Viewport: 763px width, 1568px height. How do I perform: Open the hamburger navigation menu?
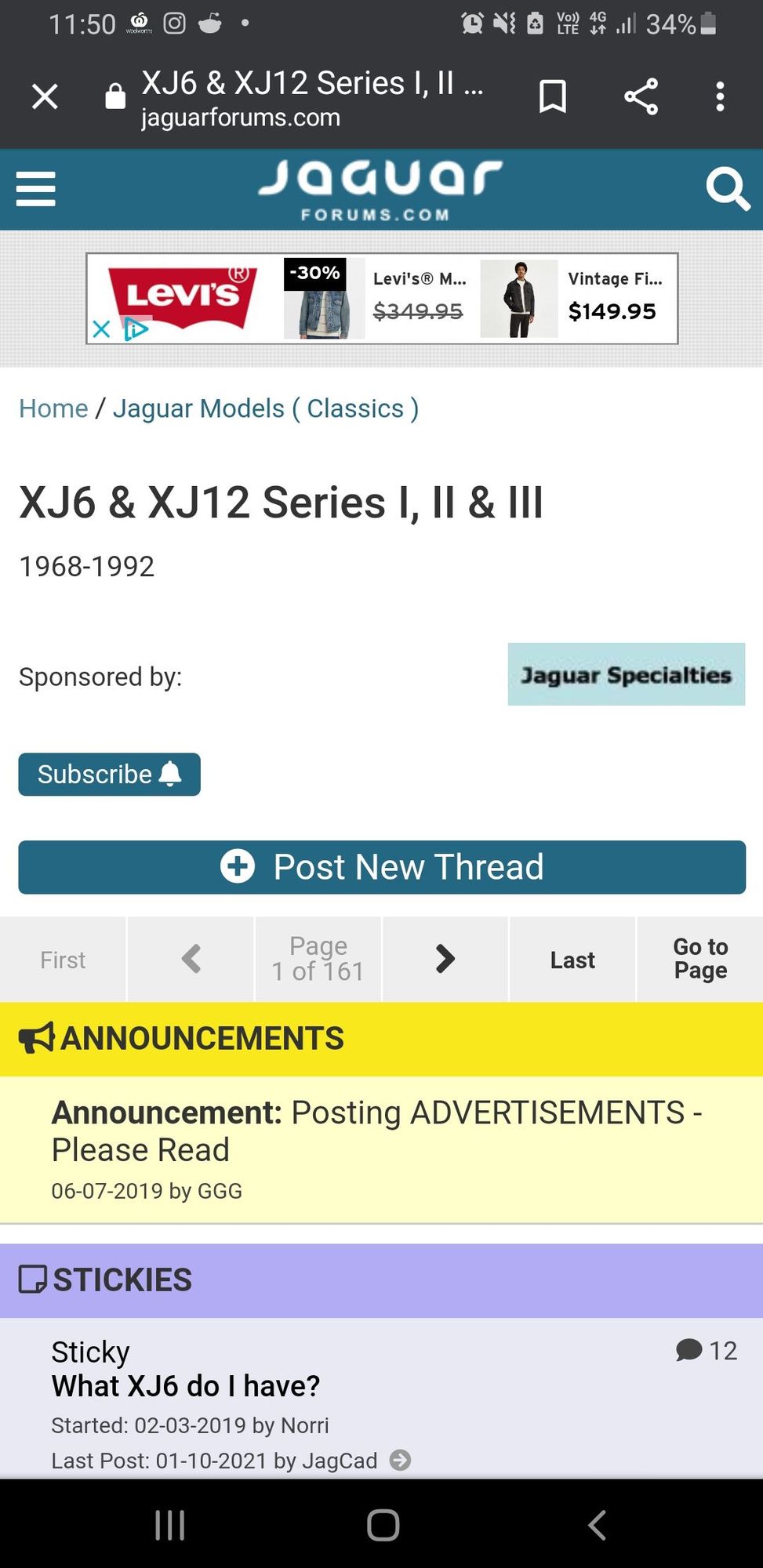(x=36, y=189)
